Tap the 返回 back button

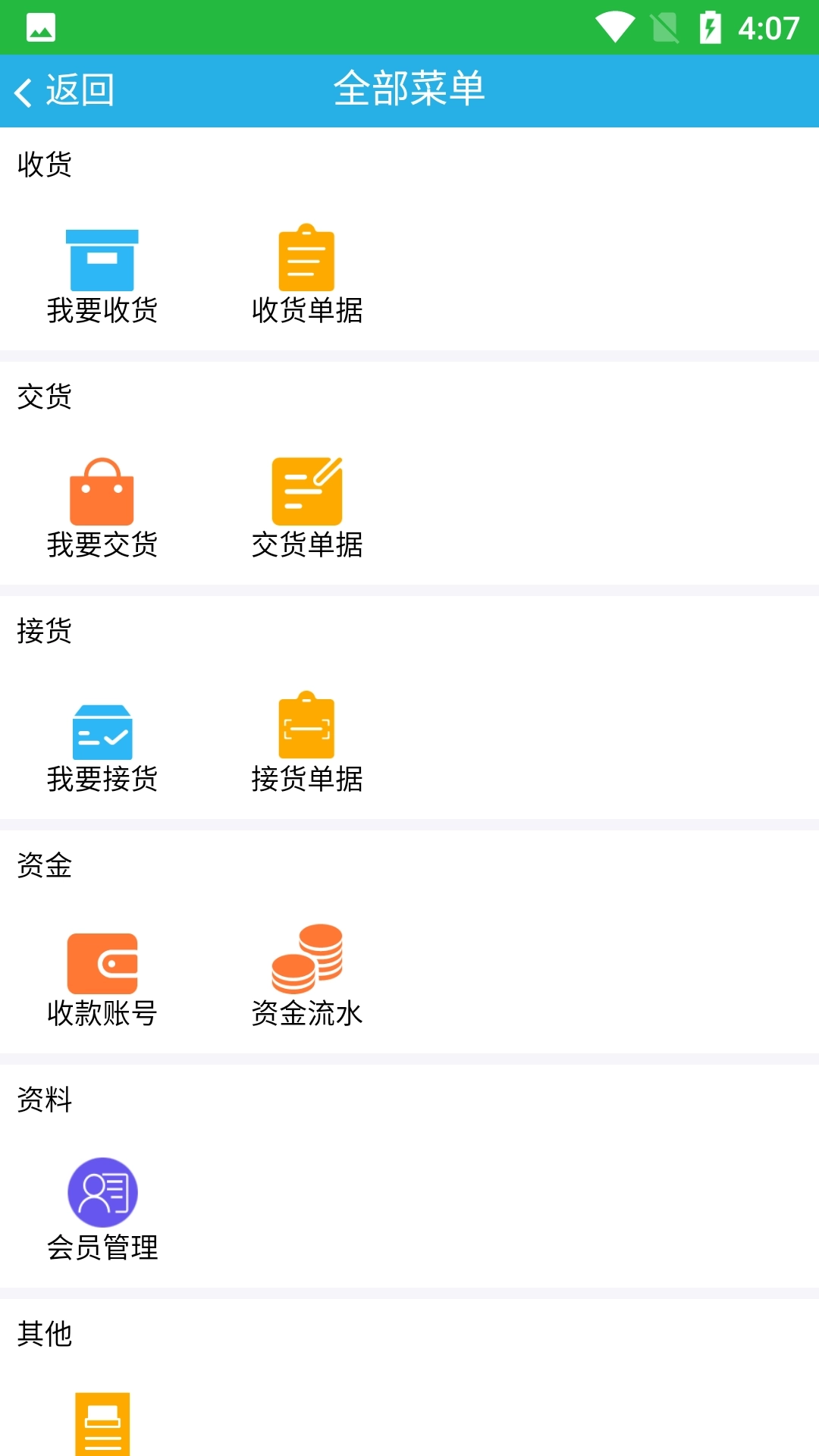click(64, 89)
